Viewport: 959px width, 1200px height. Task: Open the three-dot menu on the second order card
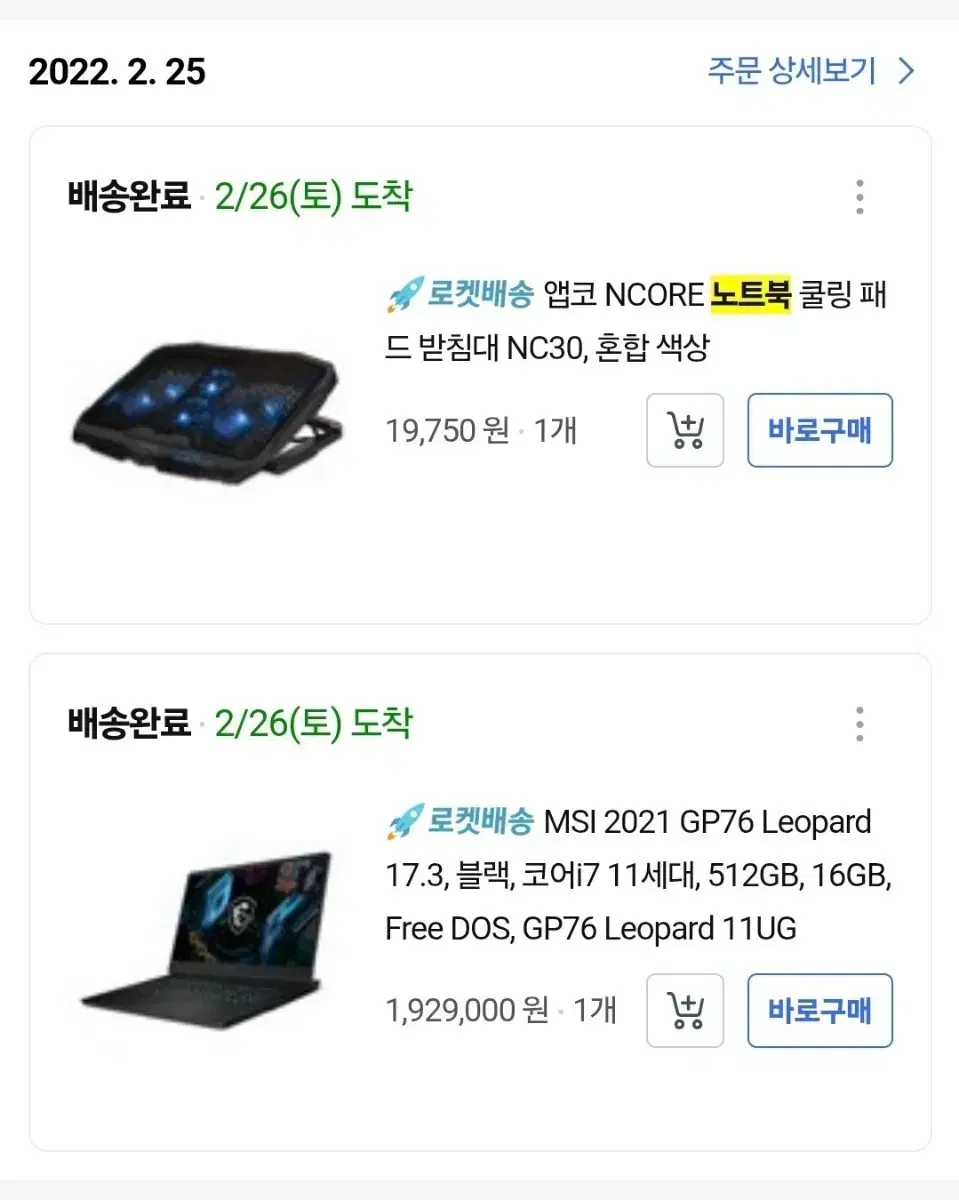tap(858, 724)
